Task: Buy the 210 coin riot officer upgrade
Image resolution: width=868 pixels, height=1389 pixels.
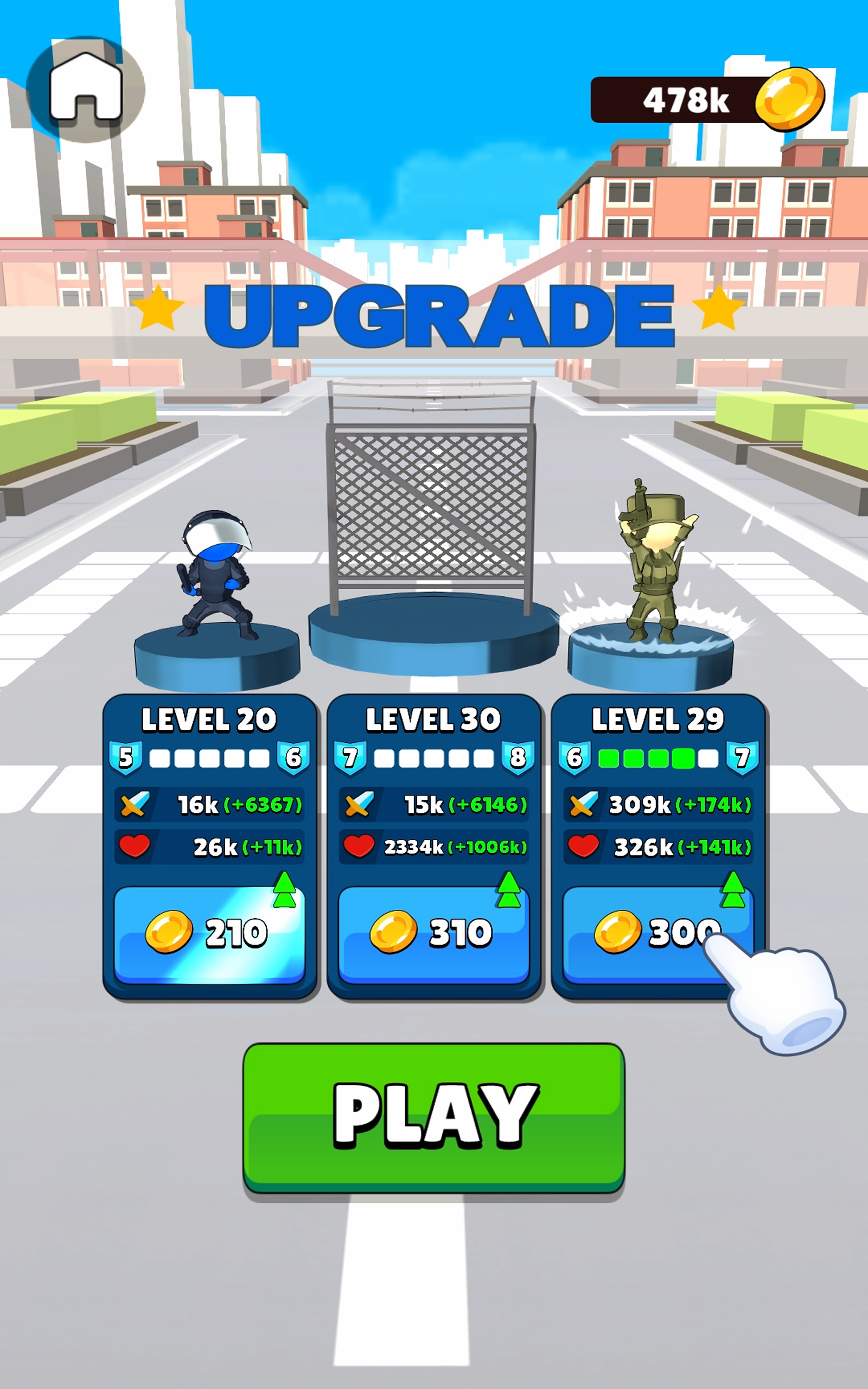Action: coord(209,934)
